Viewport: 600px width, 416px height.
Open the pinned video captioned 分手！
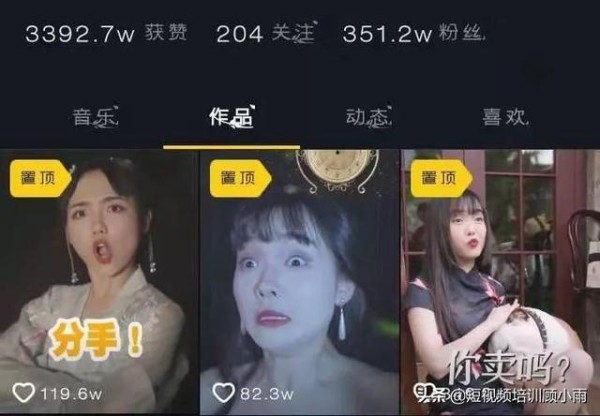tap(99, 282)
